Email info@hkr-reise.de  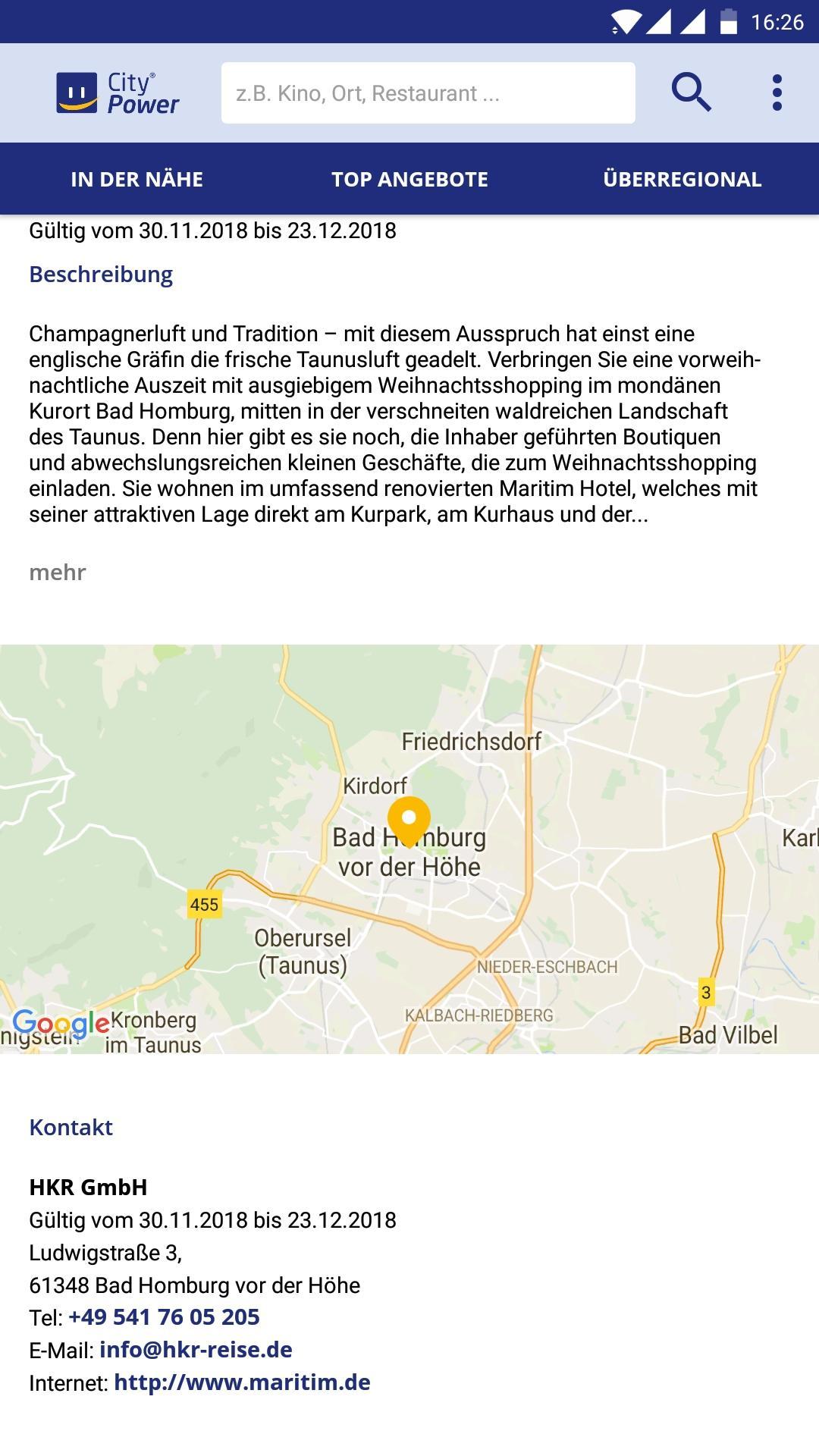click(x=196, y=1350)
